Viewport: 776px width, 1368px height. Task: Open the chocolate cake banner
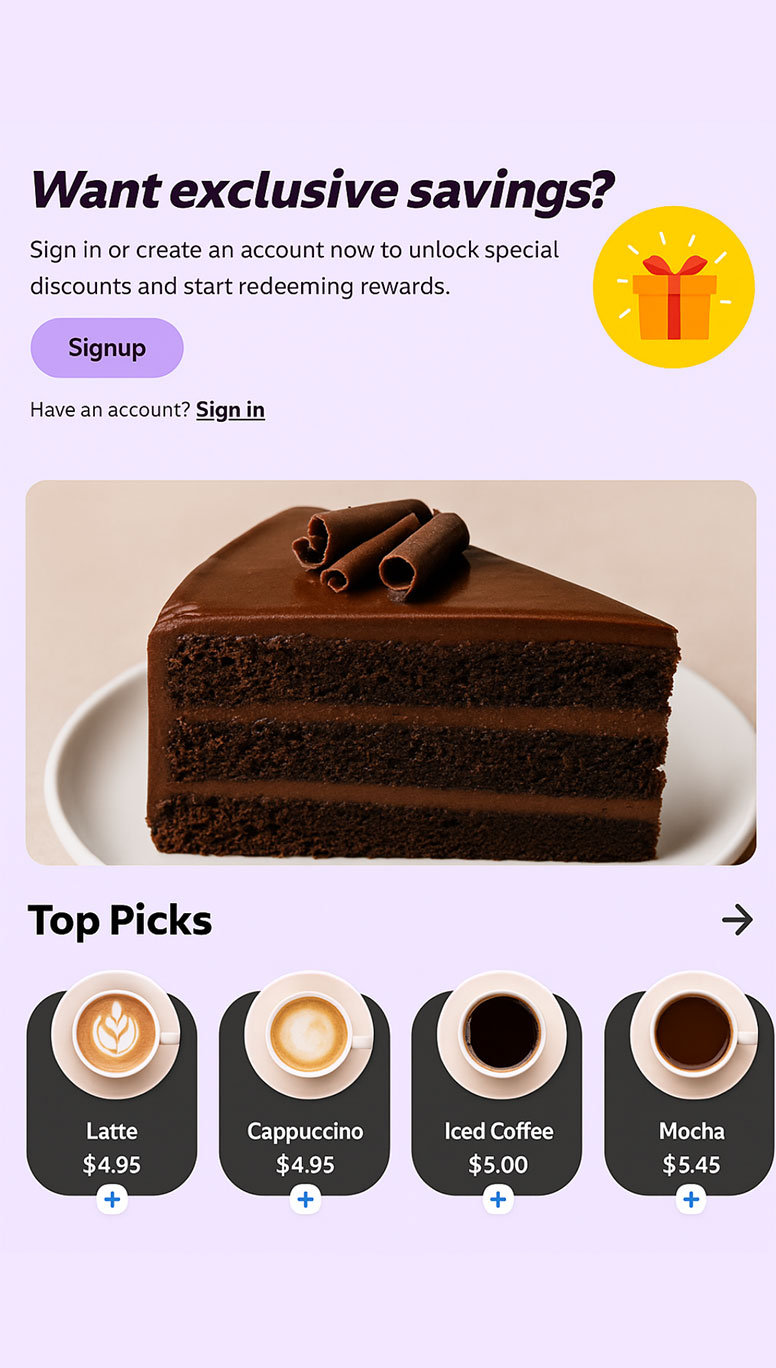click(x=390, y=672)
